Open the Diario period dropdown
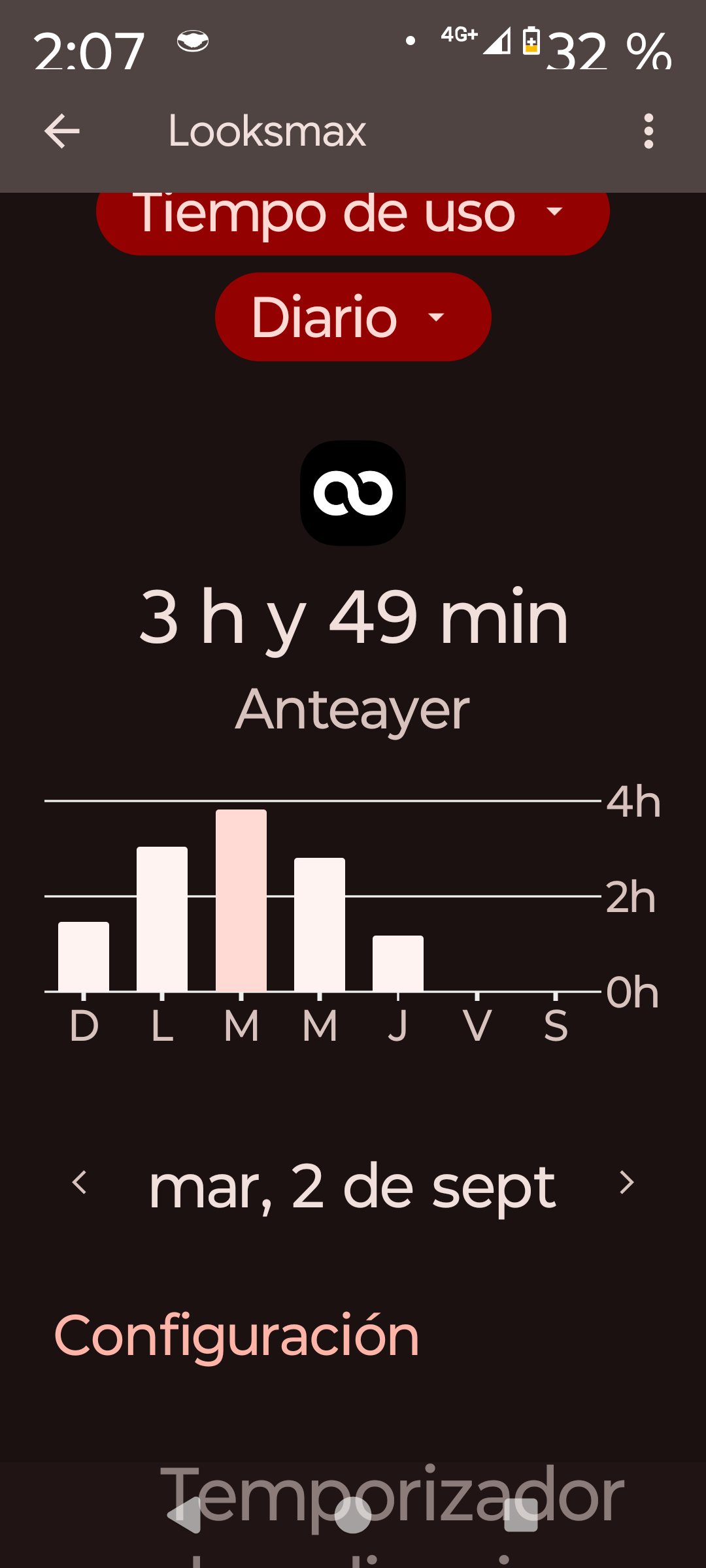The height and width of the screenshot is (1568, 706). pyautogui.click(x=352, y=317)
